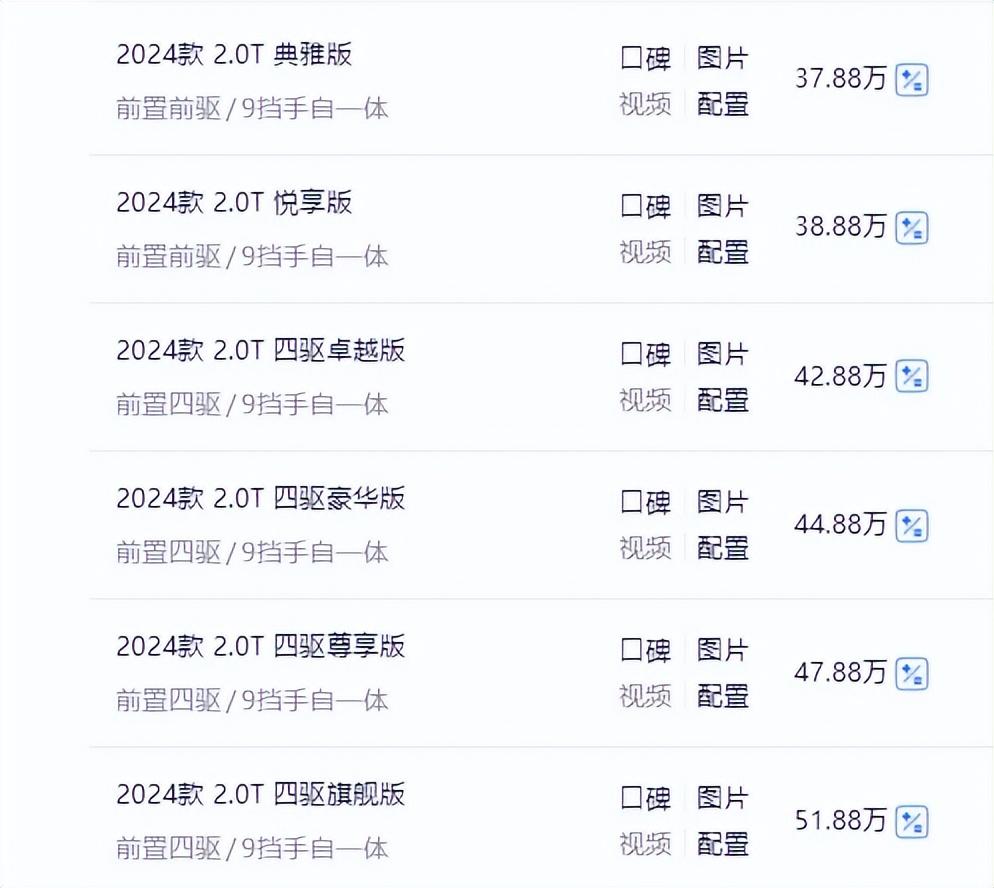The height and width of the screenshot is (888, 994).
Task: Select the 2024款 2.0T 四驱旗舰版 row
Action: pyautogui.click(x=260, y=795)
